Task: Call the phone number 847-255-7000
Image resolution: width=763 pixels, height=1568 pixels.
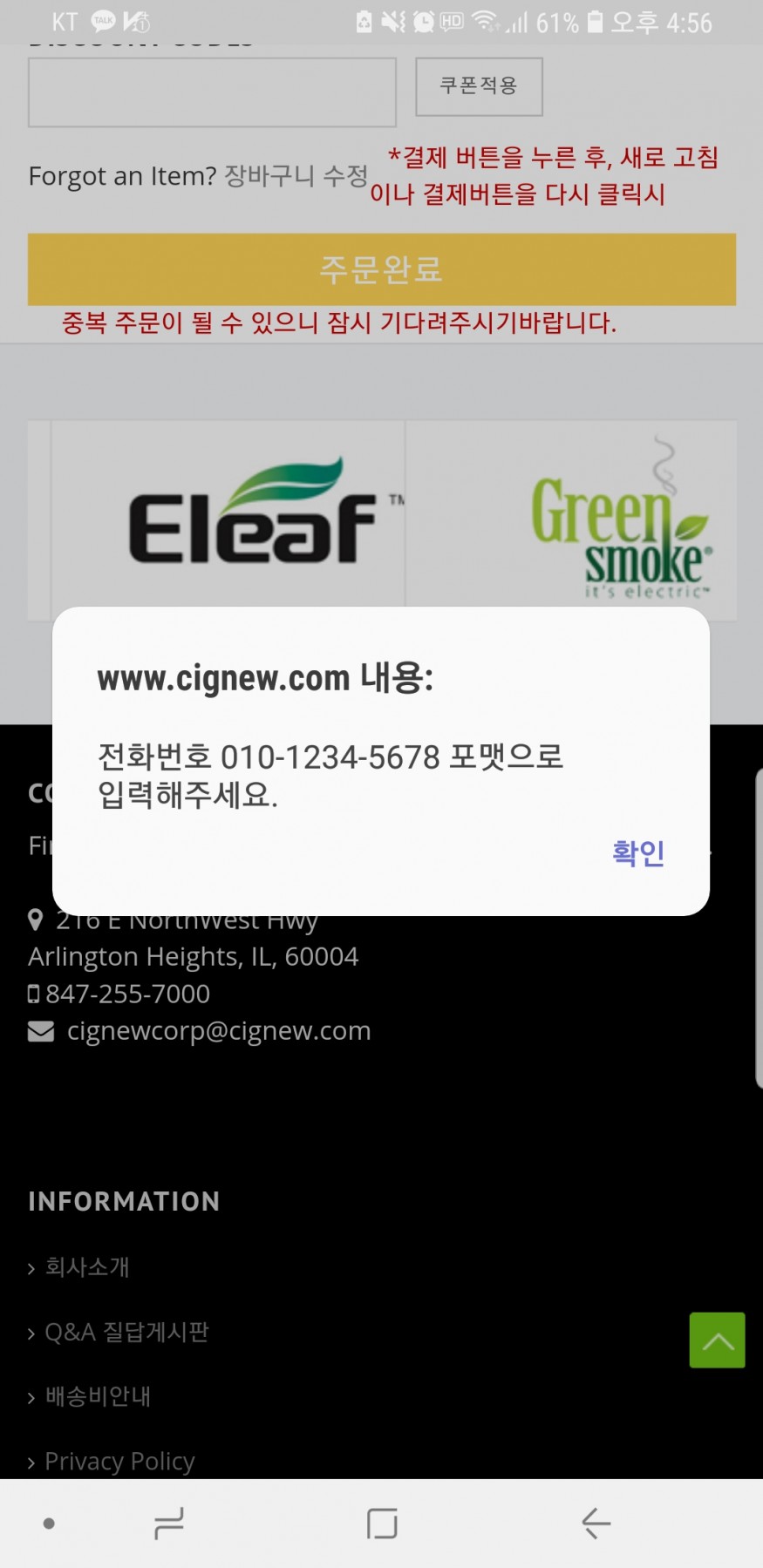Action: coord(127,994)
